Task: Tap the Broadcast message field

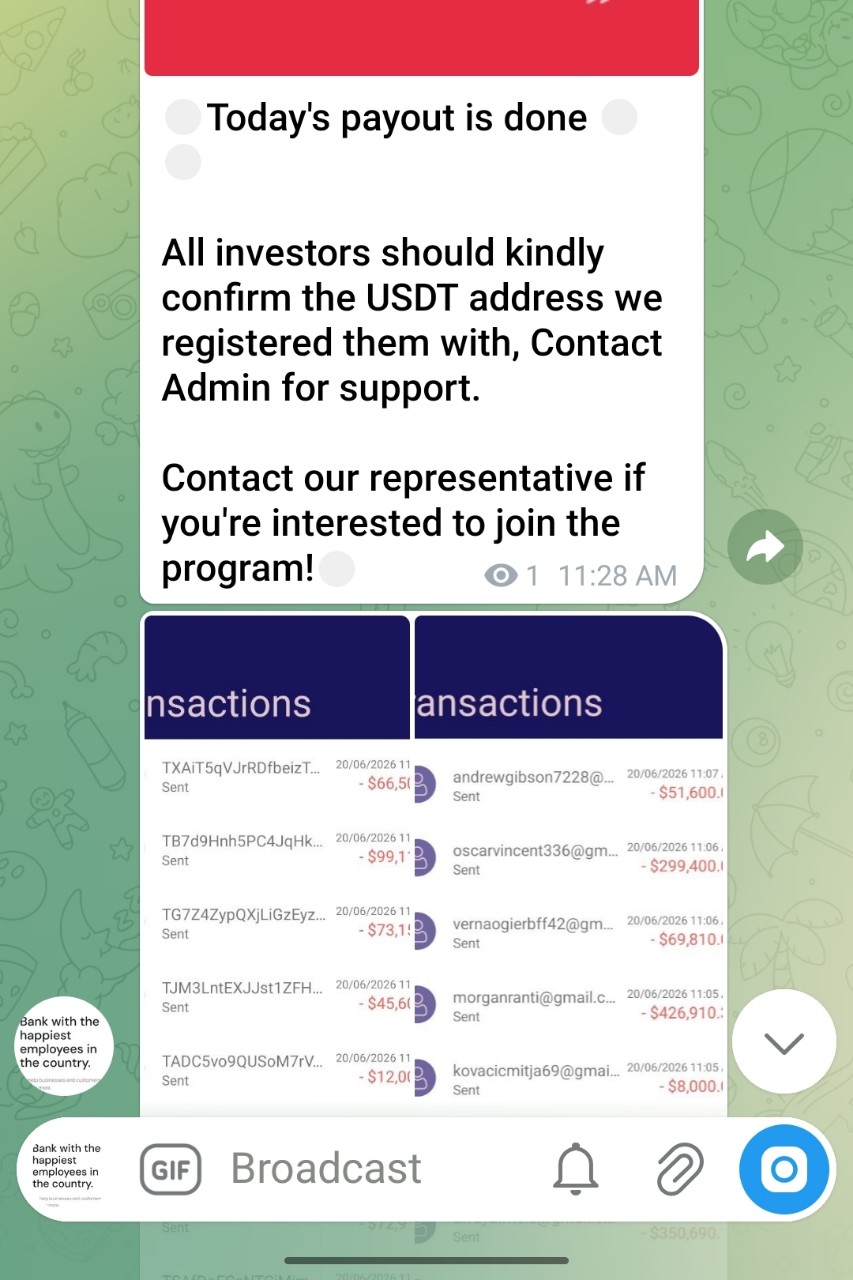Action: point(380,1168)
